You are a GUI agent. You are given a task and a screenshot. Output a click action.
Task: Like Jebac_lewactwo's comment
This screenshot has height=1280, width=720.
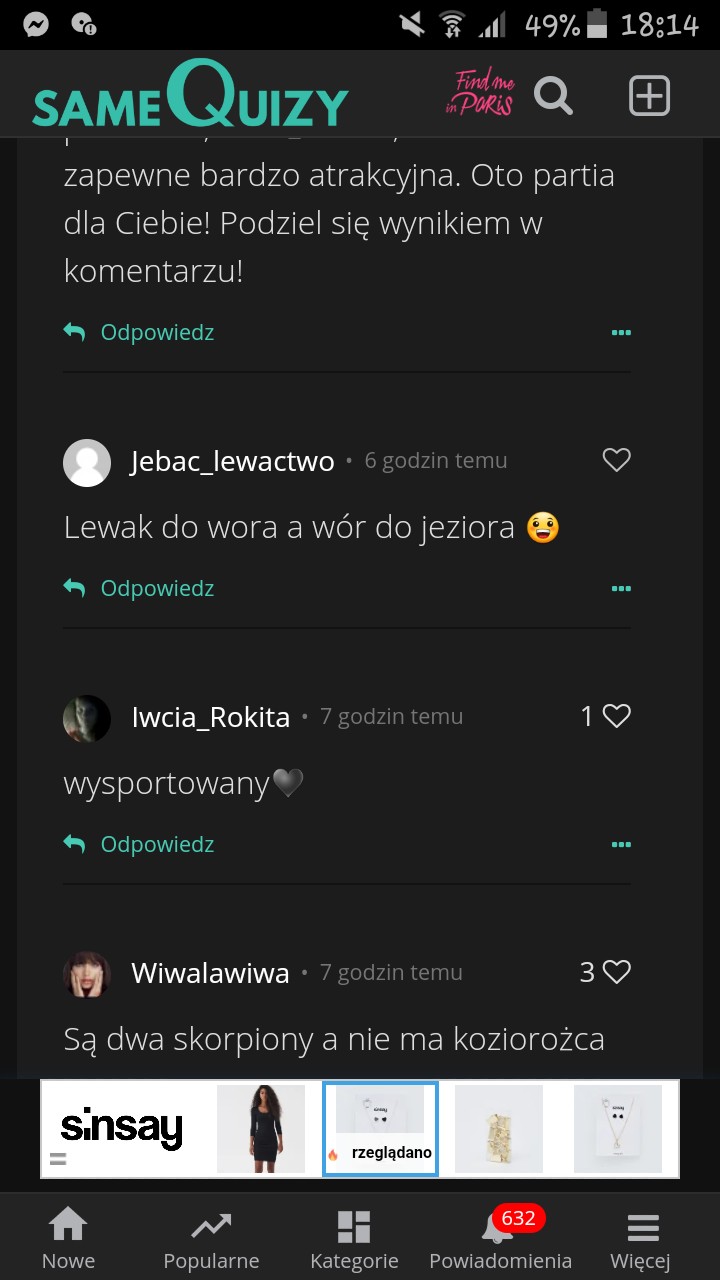coord(616,460)
